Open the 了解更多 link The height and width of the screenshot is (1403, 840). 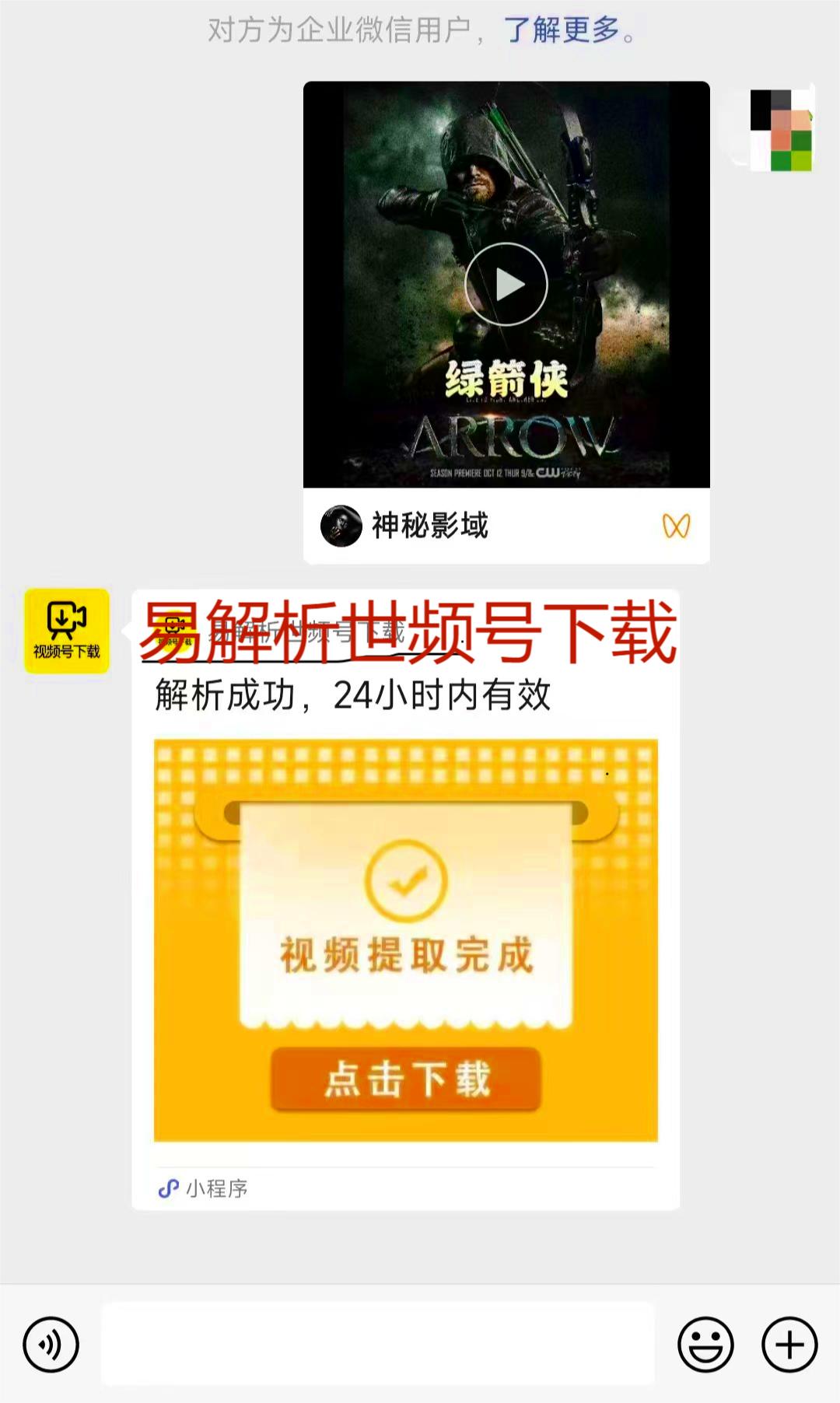[x=562, y=30]
